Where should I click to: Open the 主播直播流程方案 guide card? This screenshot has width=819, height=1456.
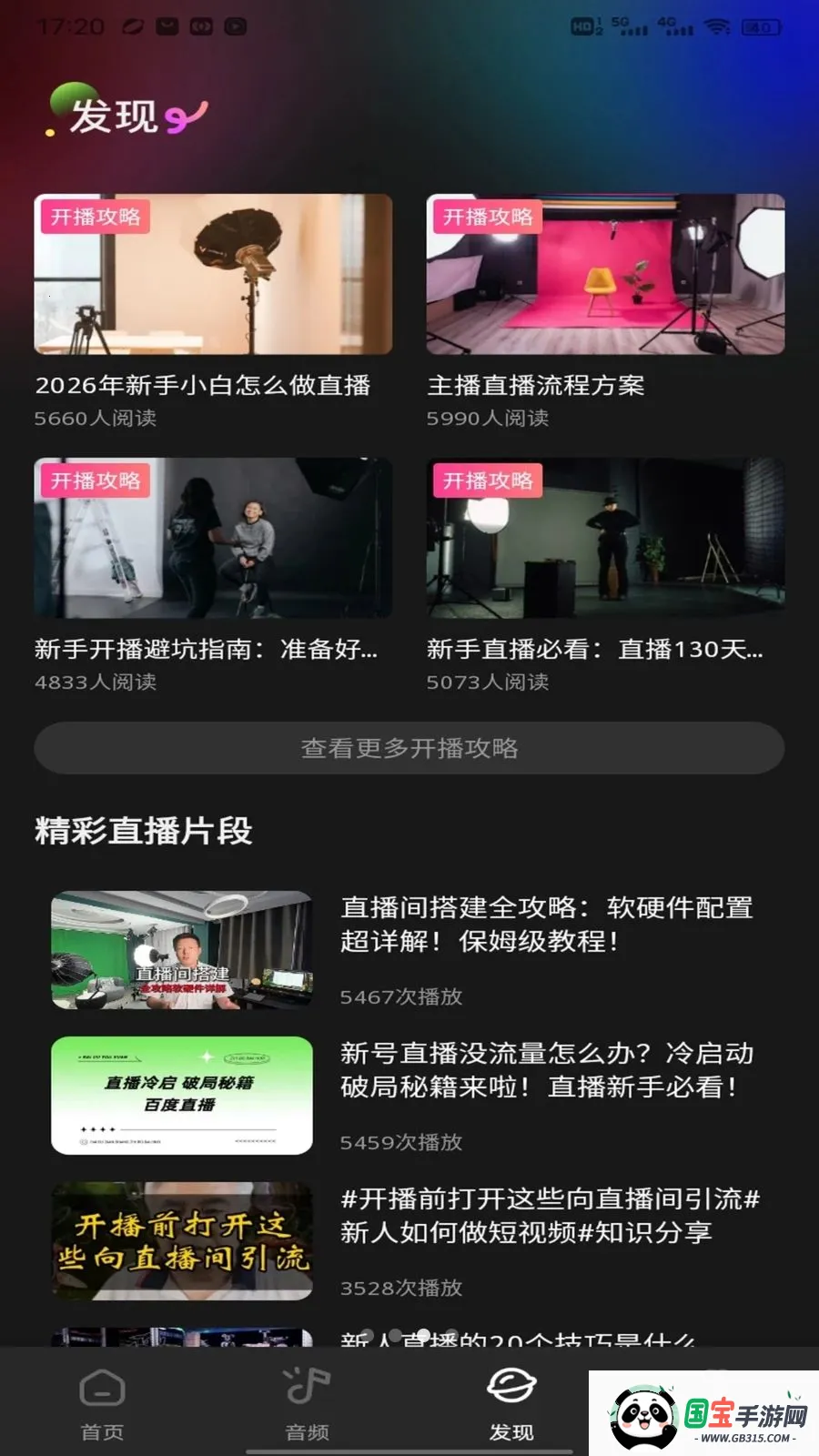click(605, 311)
